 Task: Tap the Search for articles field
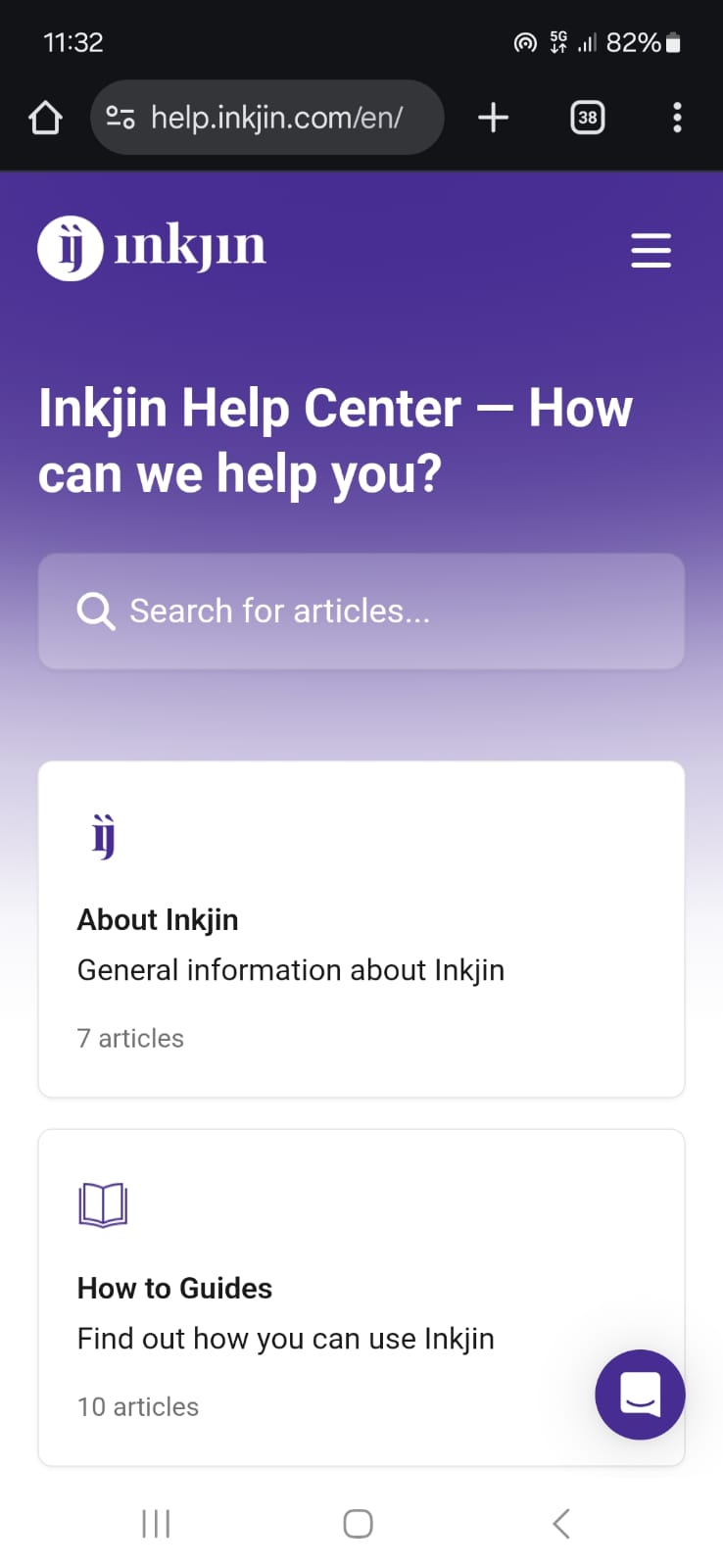tap(361, 612)
